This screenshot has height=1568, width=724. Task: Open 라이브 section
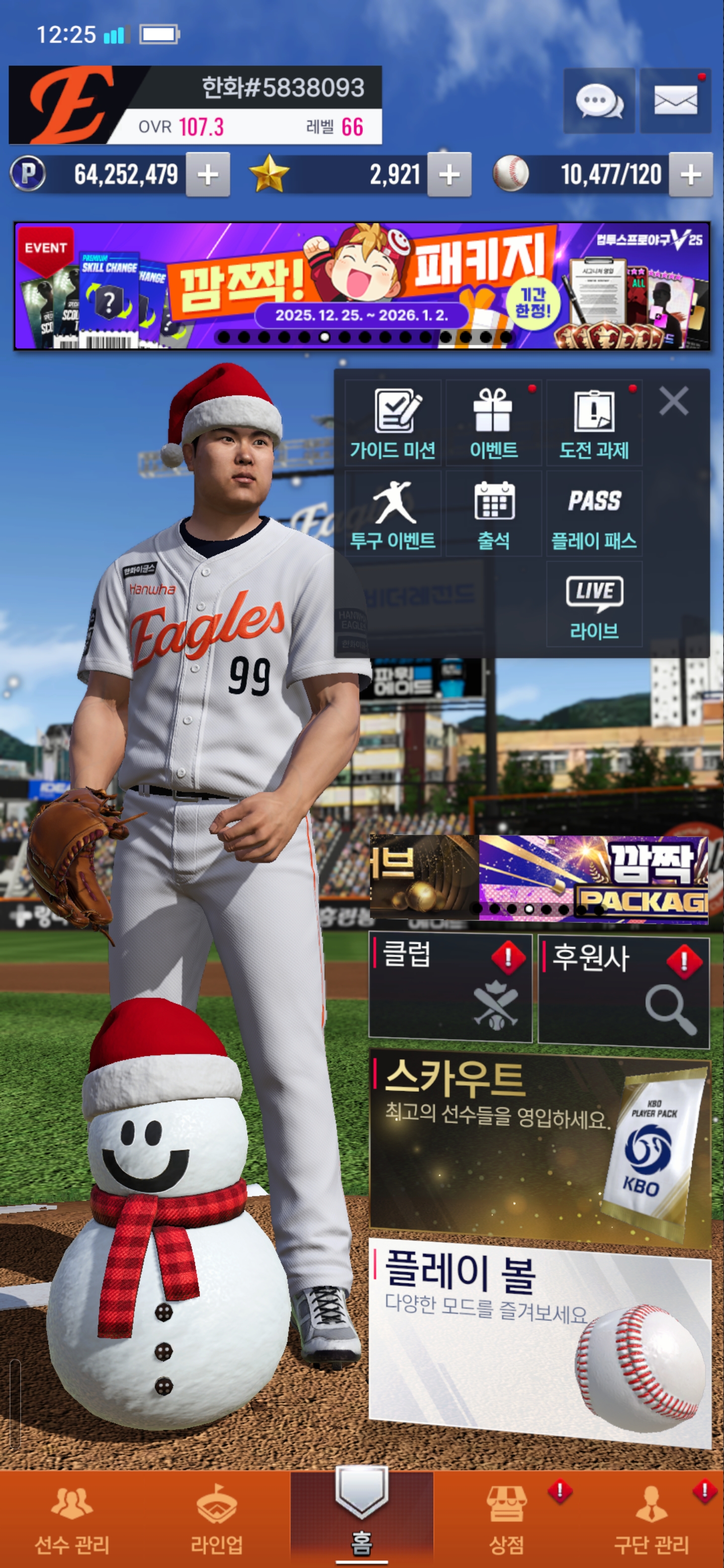point(594,604)
